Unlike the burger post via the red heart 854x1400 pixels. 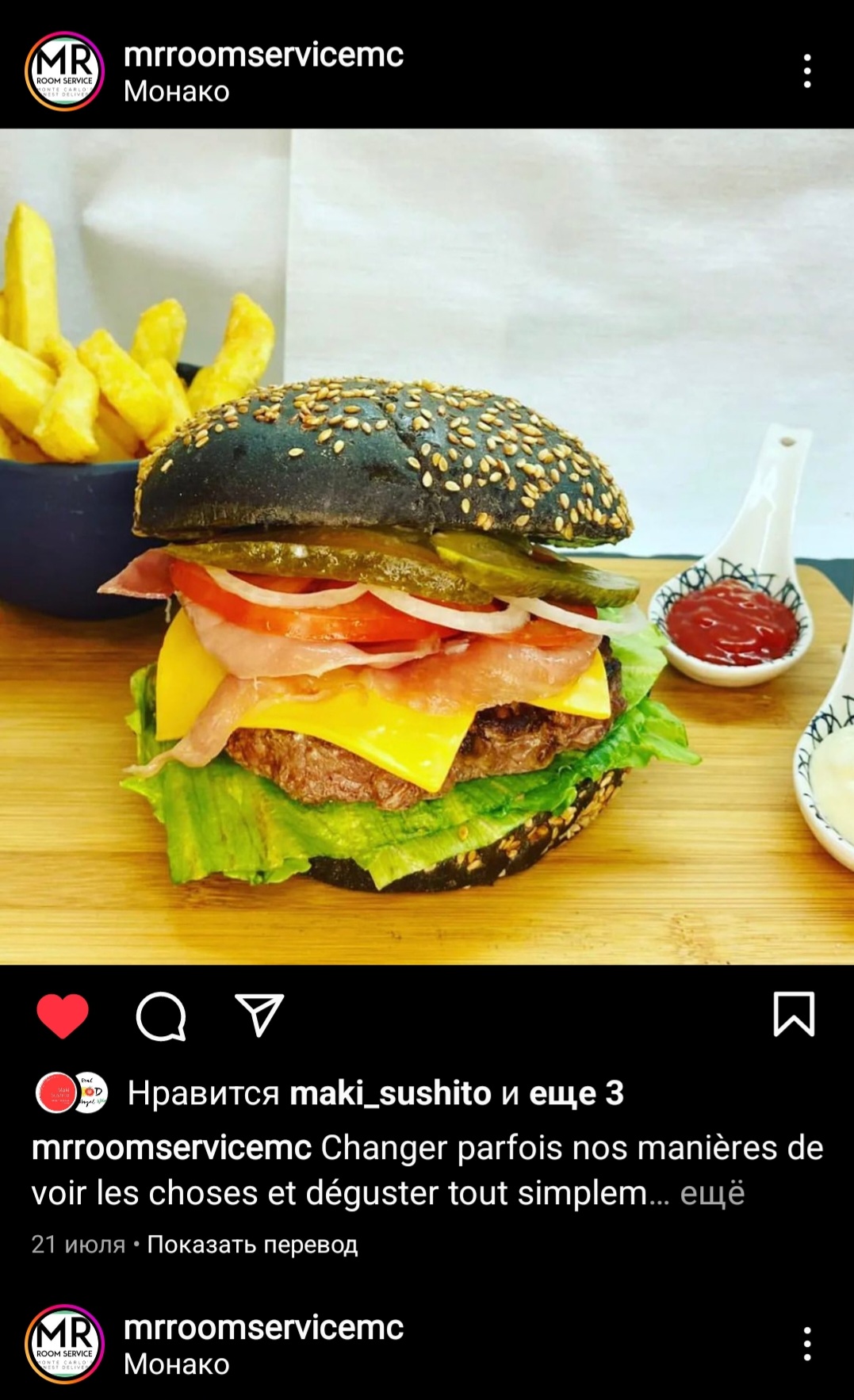click(x=63, y=1015)
